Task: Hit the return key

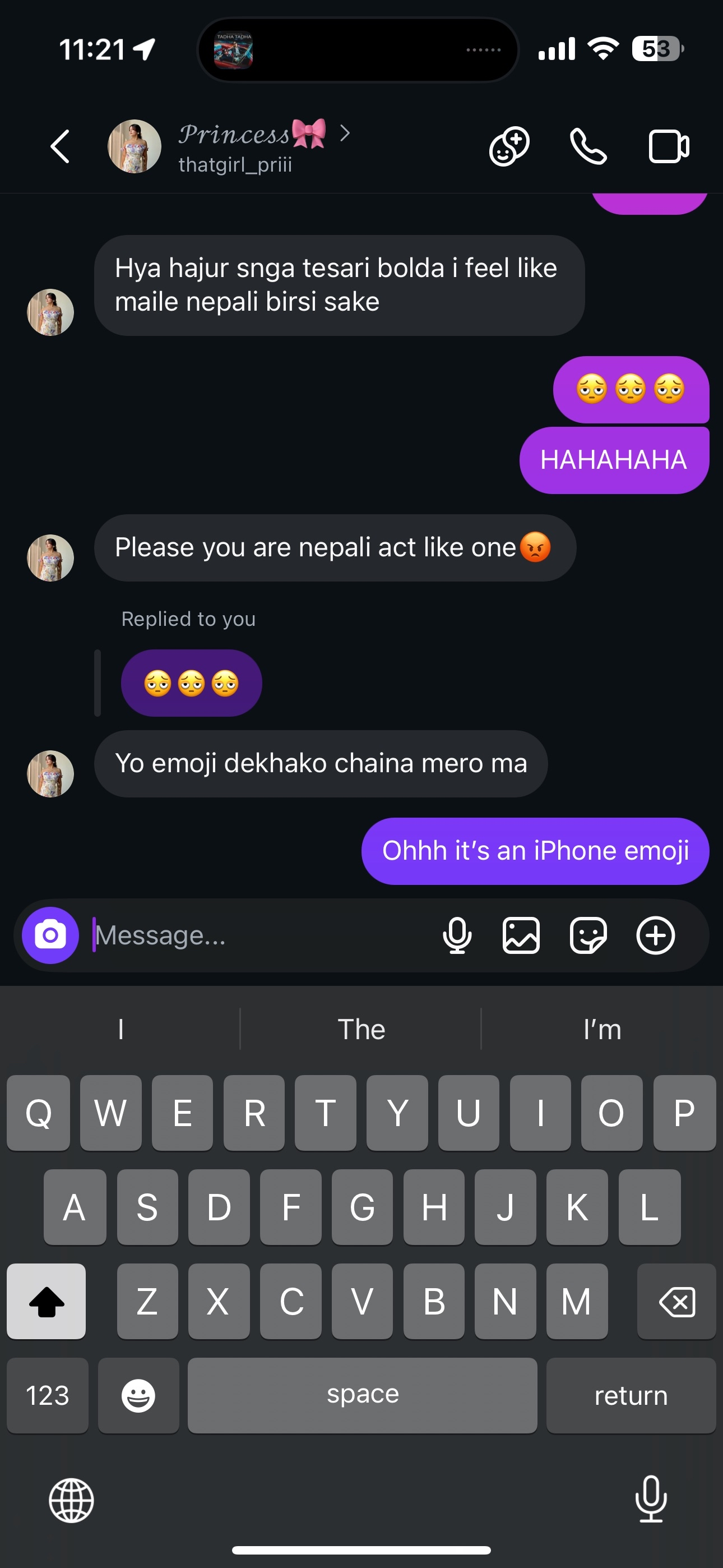Action: [631, 1395]
